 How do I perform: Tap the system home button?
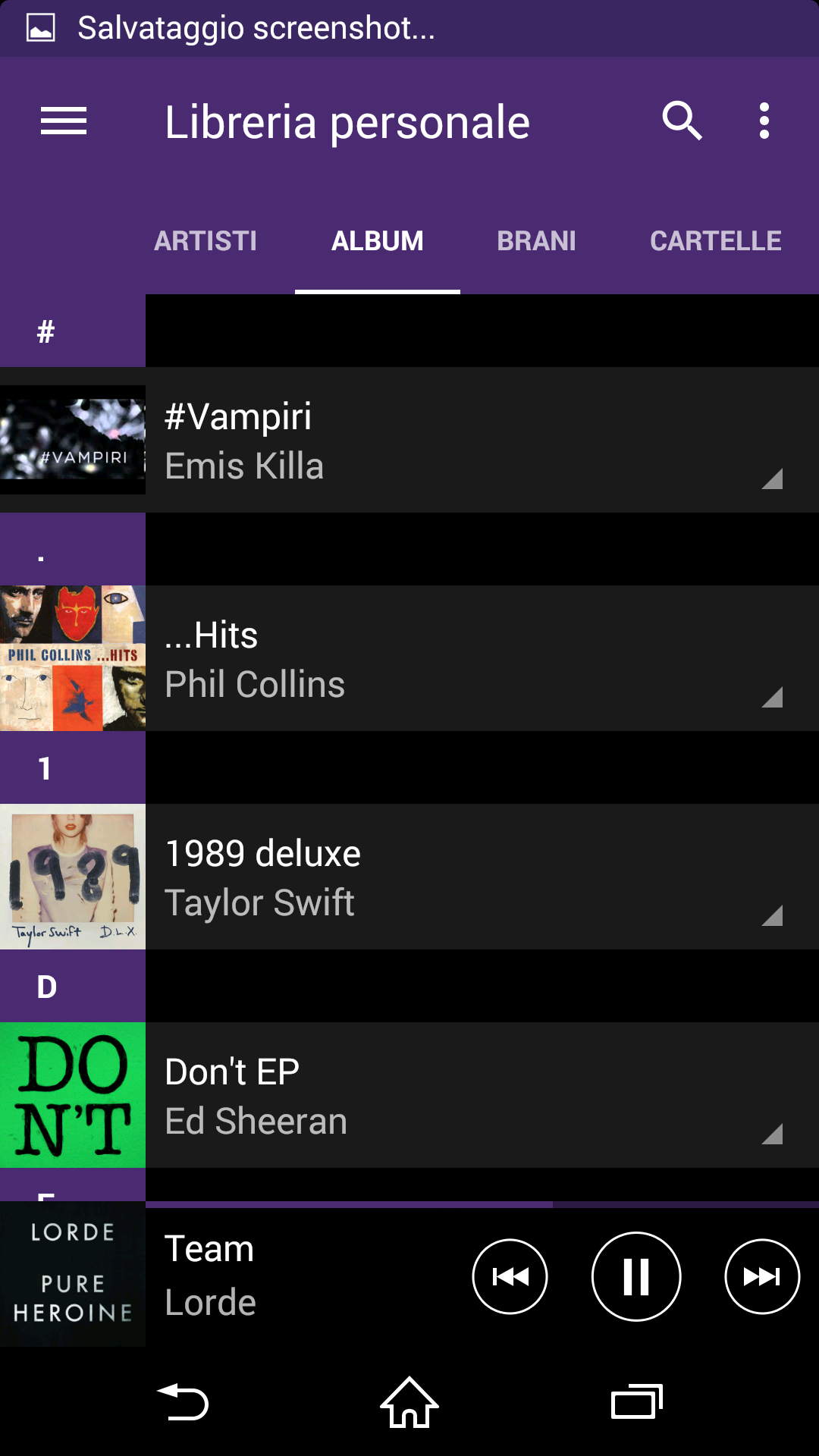[409, 1403]
